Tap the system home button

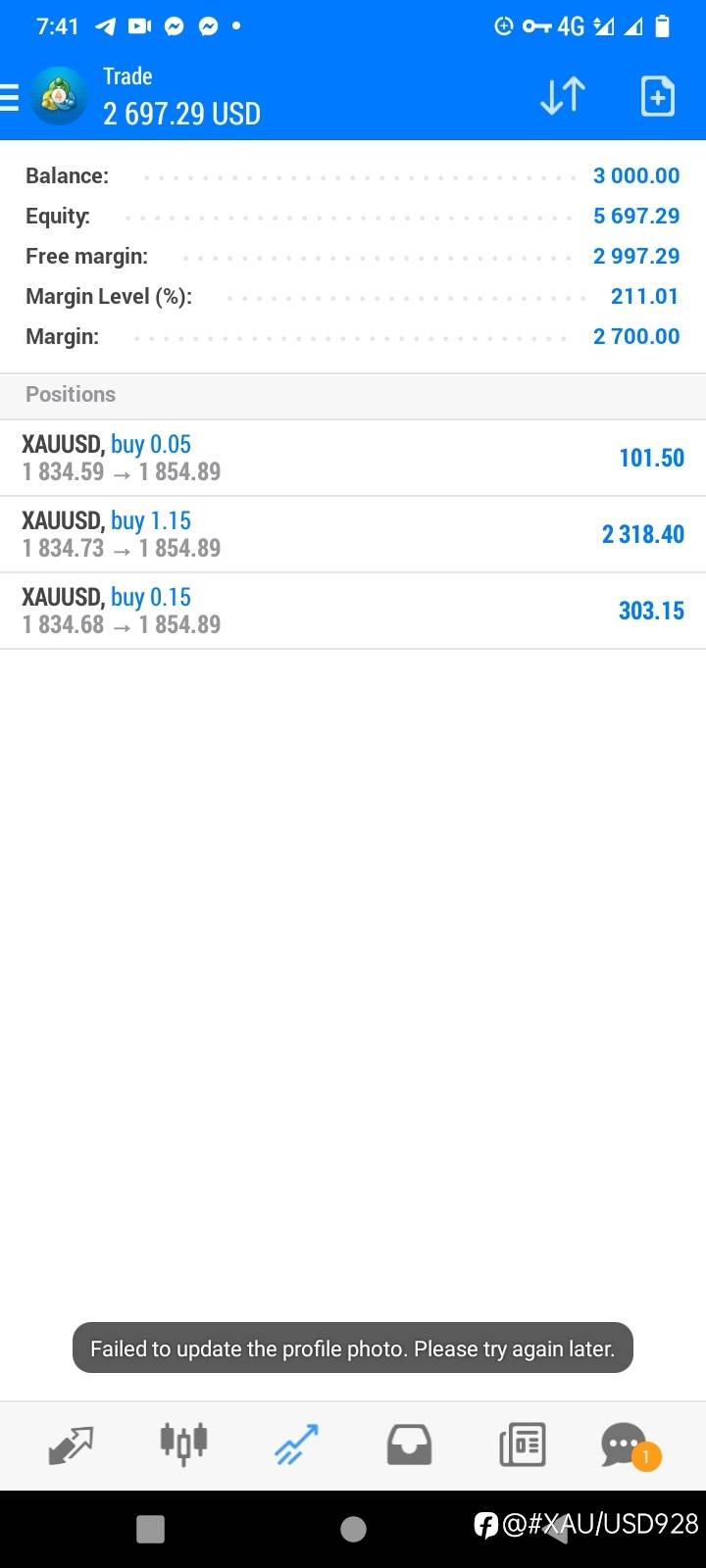click(x=353, y=1529)
